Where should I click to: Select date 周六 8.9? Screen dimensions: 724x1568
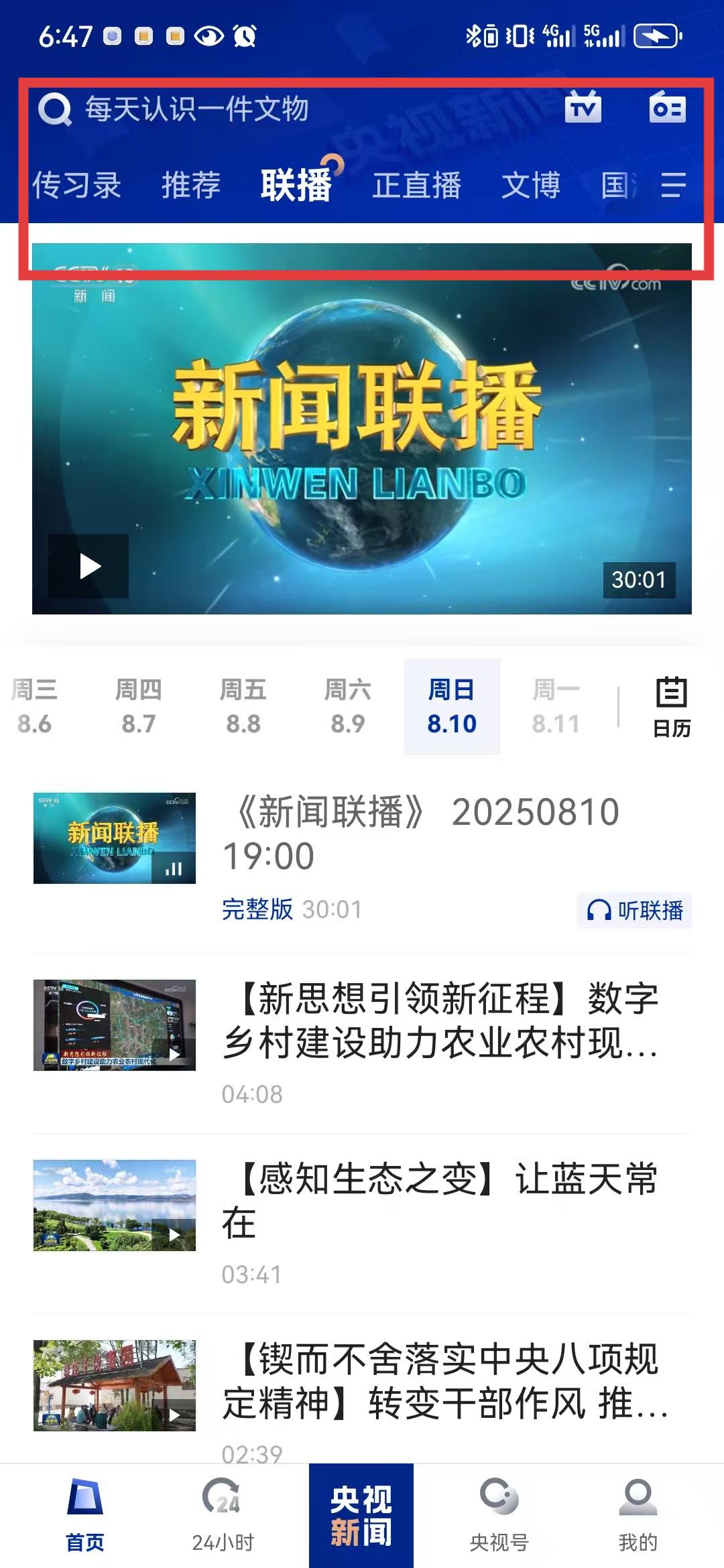point(347,706)
